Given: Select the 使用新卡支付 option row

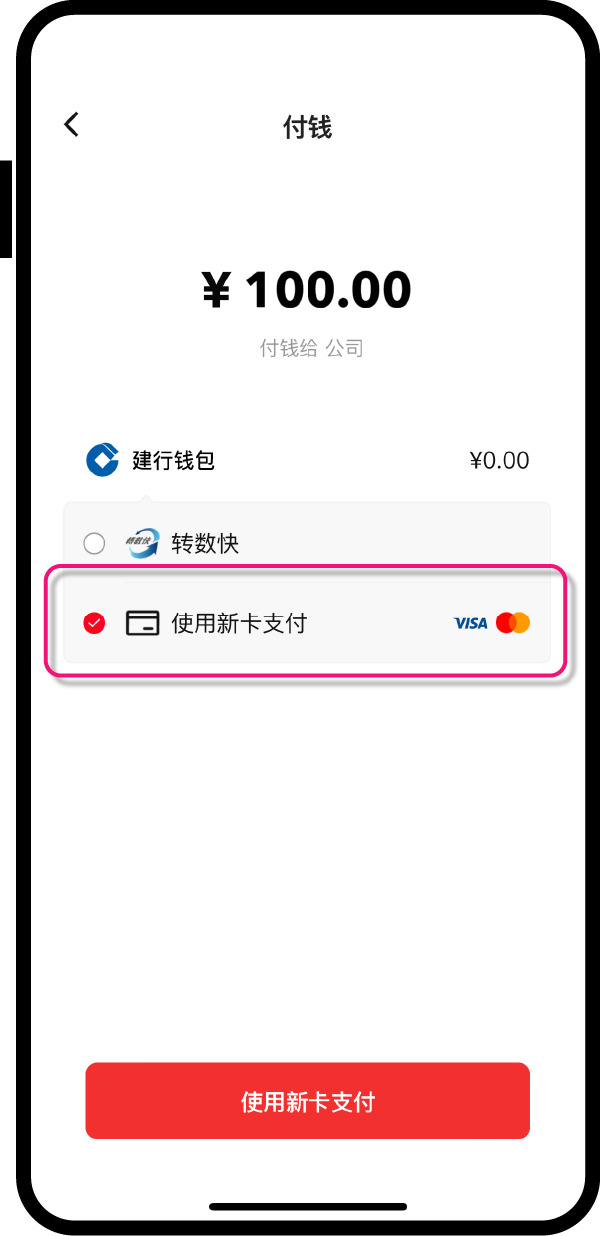Looking at the screenshot, I should click(x=307, y=623).
